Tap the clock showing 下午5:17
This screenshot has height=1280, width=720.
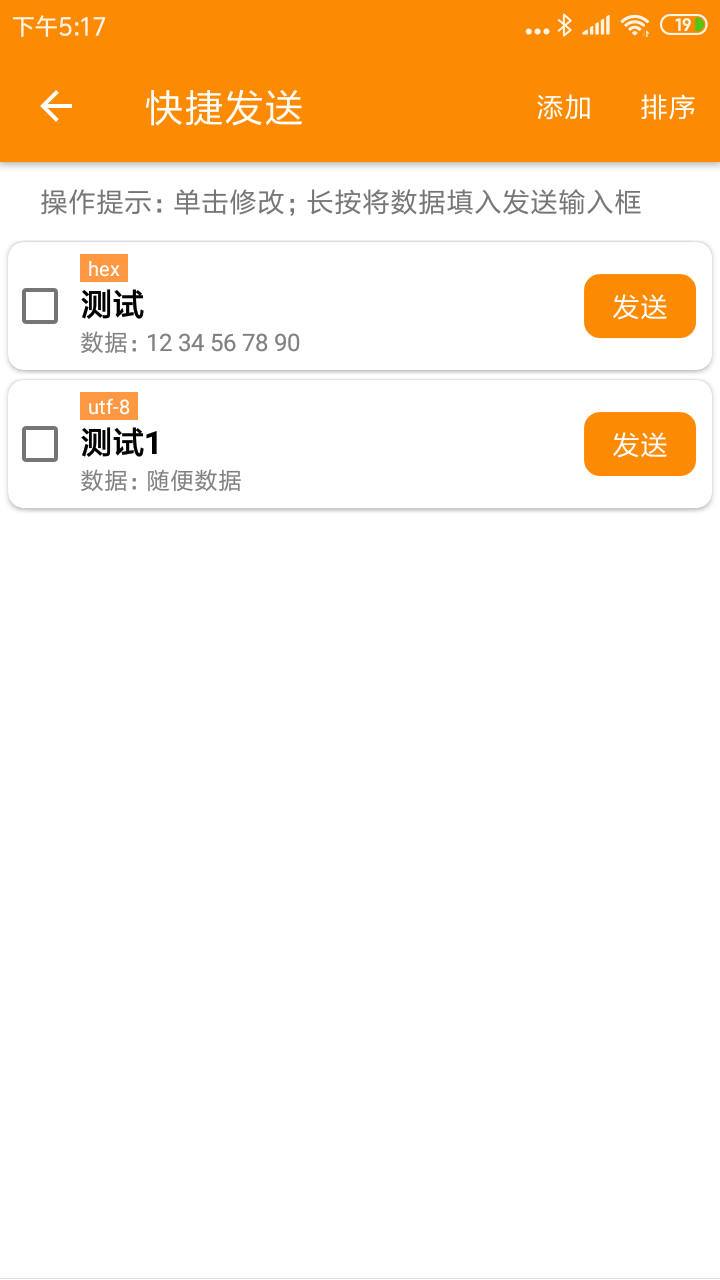[58, 25]
